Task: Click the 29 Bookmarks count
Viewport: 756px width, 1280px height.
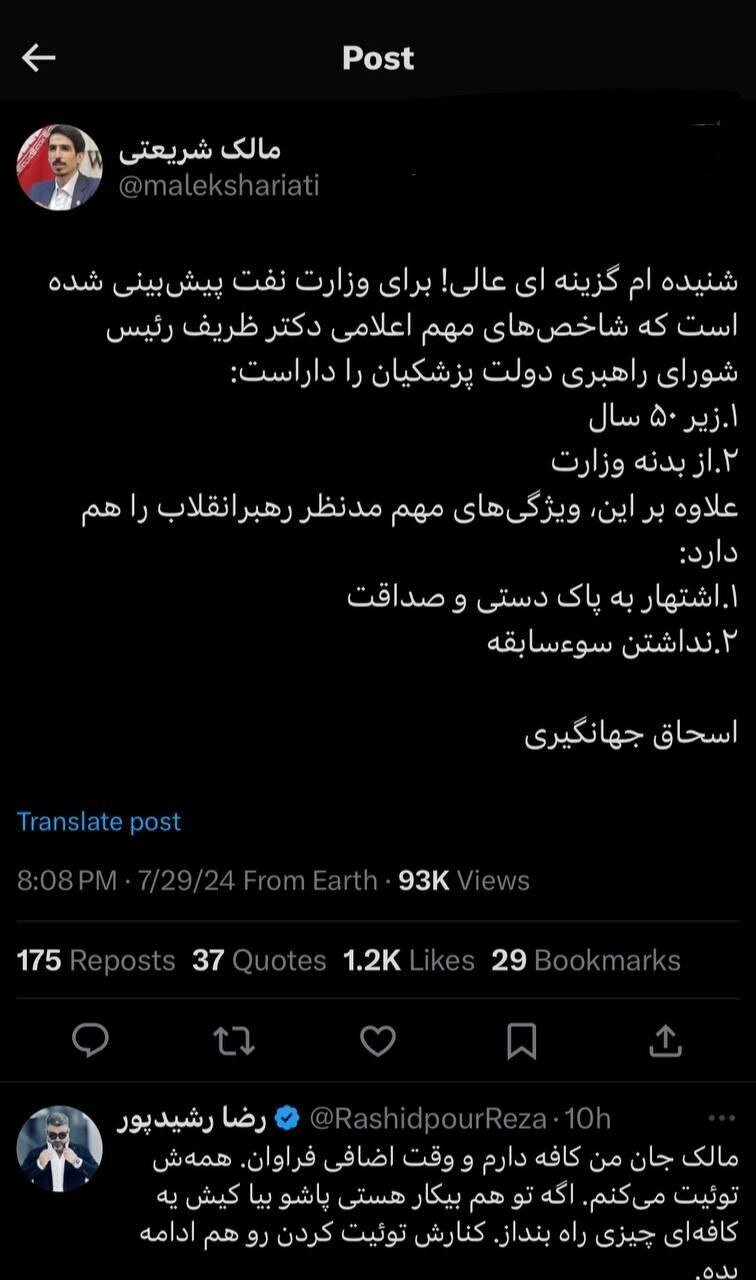Action: (585, 959)
